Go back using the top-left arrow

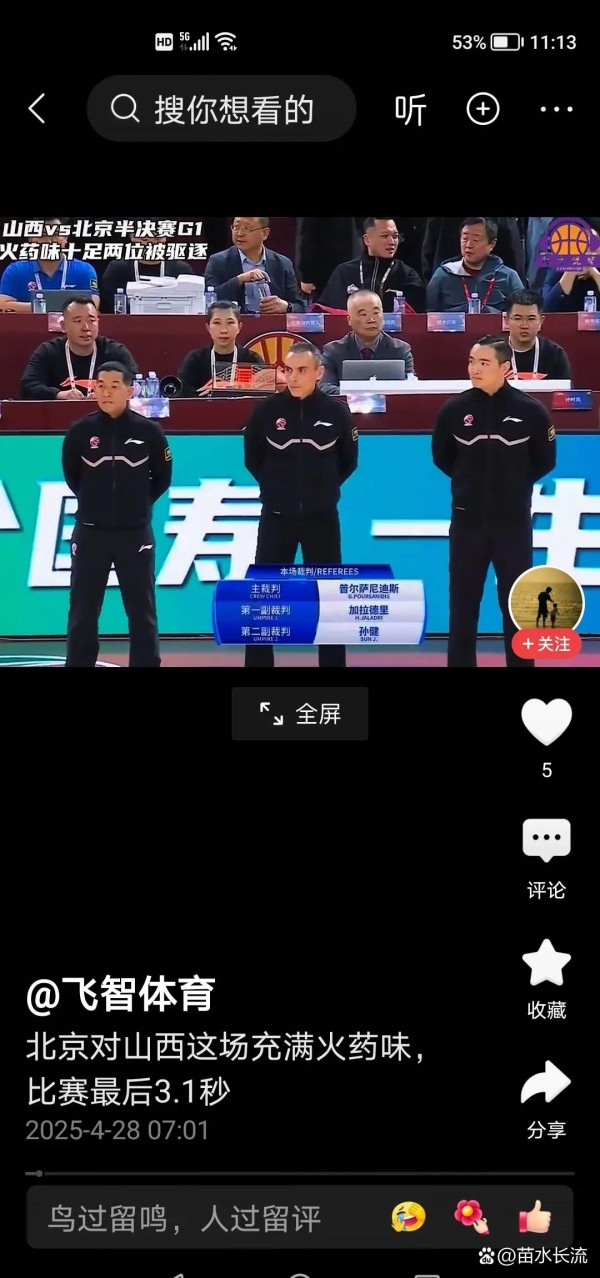37,109
